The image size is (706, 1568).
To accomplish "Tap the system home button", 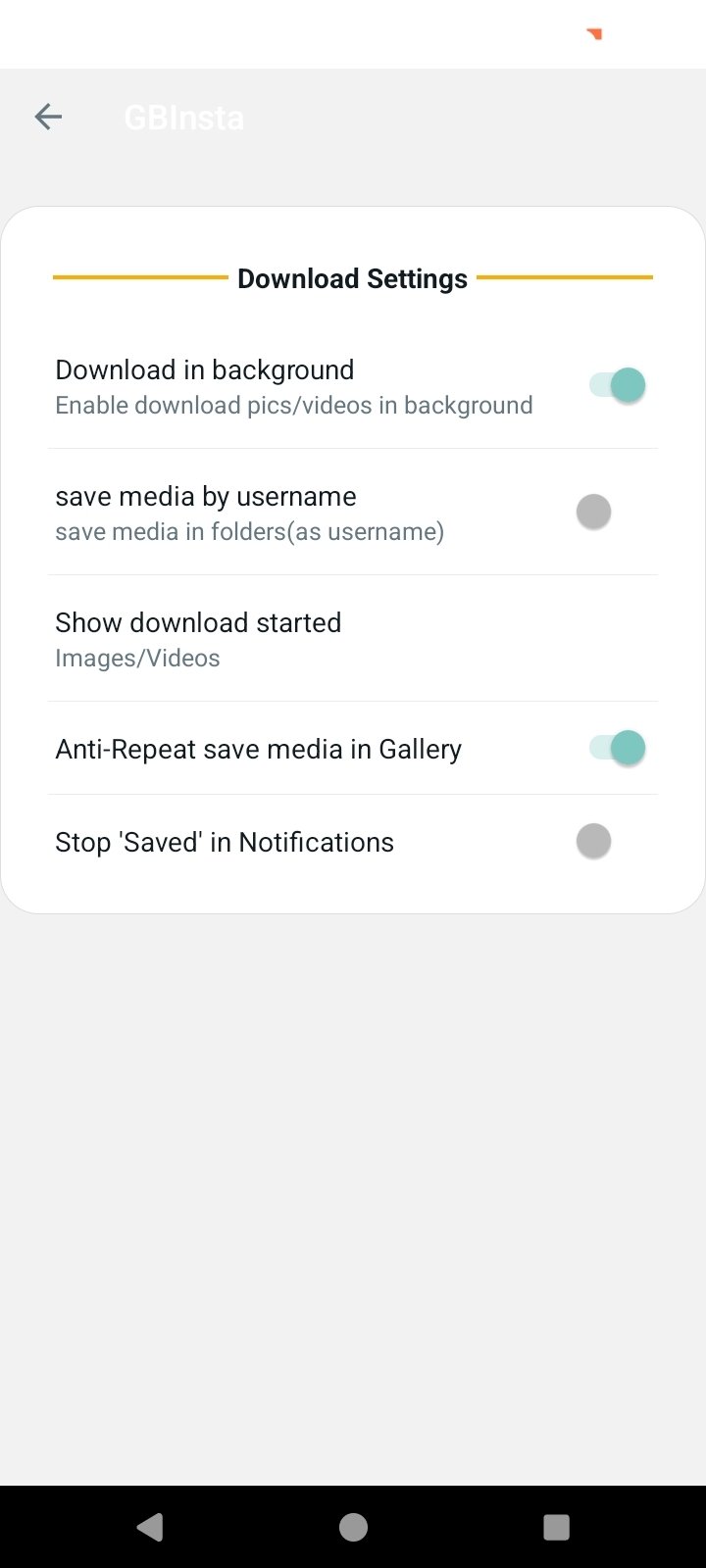I will tap(353, 1527).
